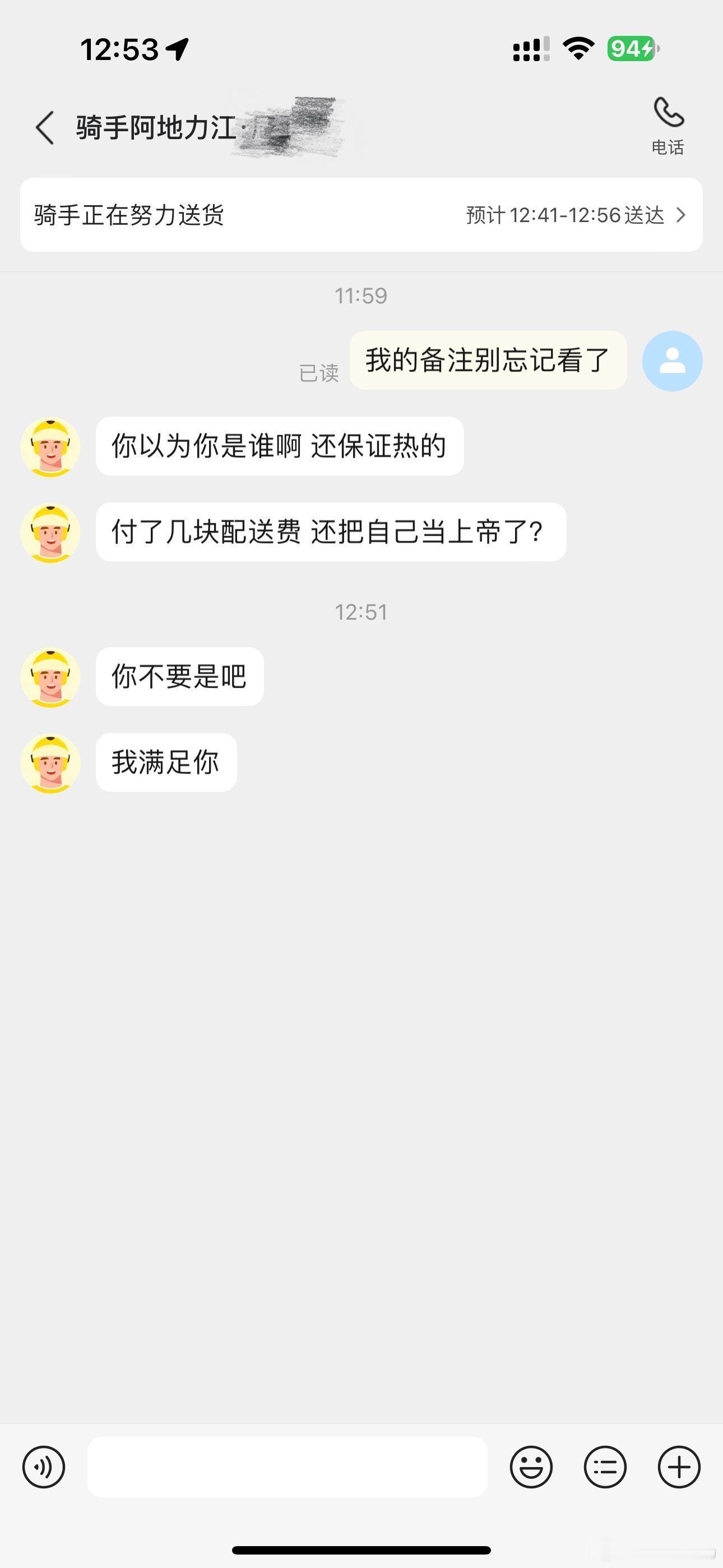Viewport: 723px width, 1568px height.
Task: Tap your own profile avatar
Action: 672,361
